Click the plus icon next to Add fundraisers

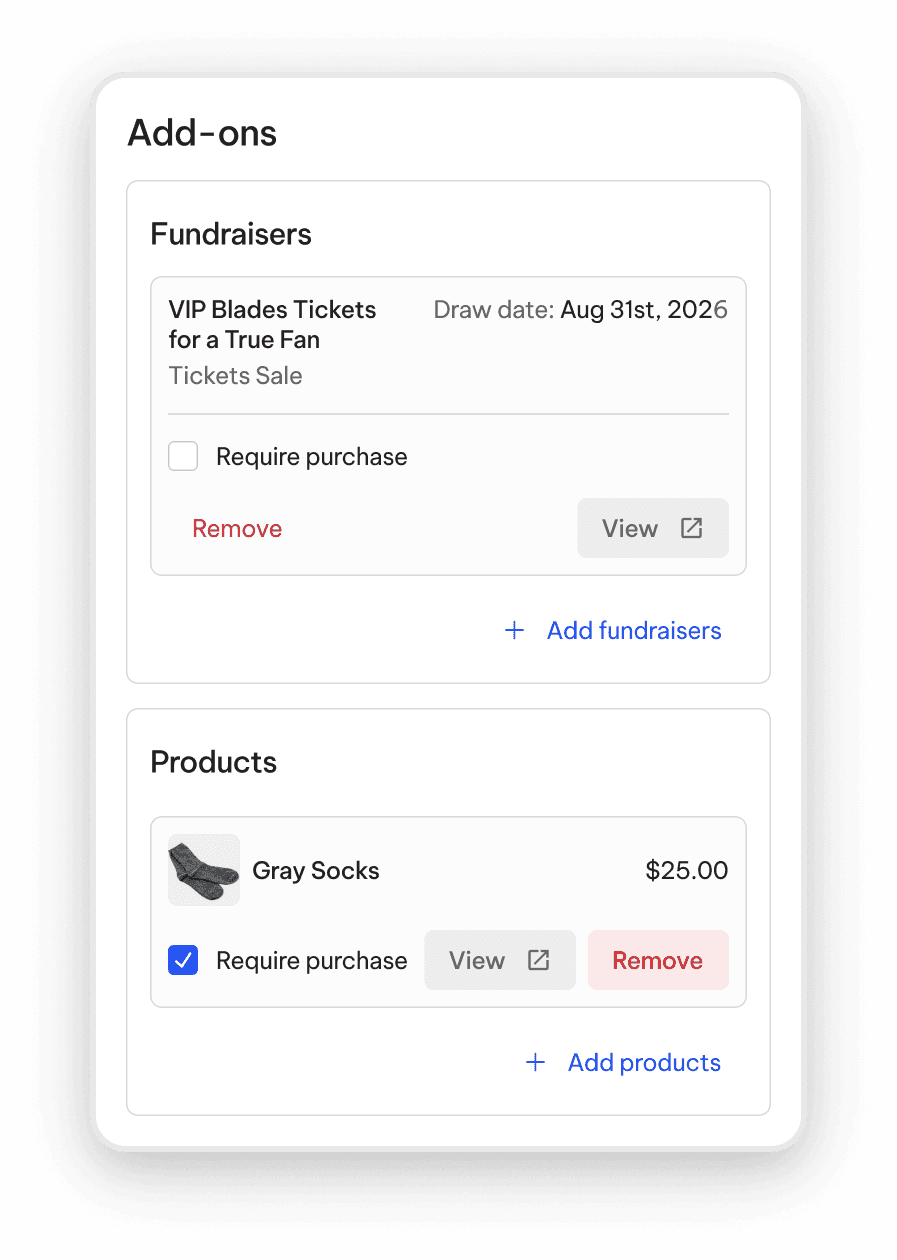(514, 630)
